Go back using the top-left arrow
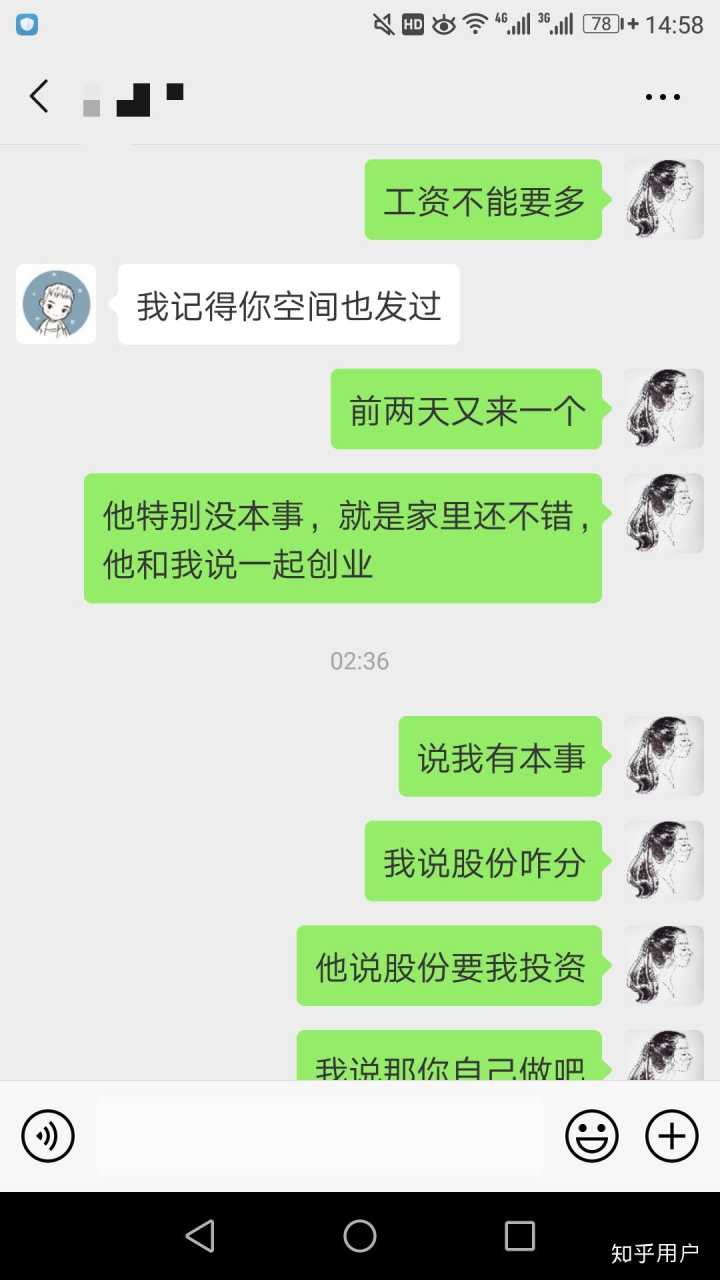This screenshot has width=720, height=1280. 39,97
